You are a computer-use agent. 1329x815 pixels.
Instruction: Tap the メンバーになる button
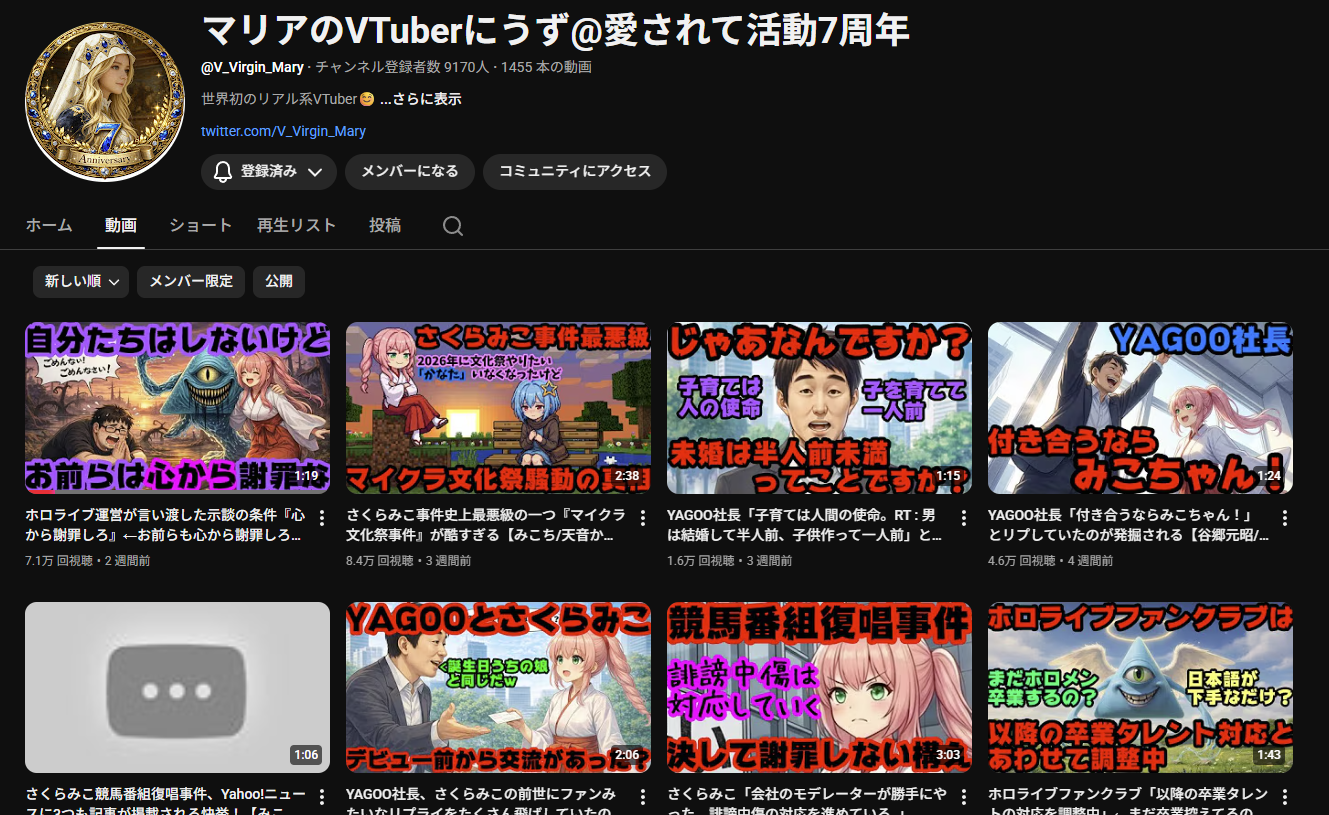[x=410, y=172]
